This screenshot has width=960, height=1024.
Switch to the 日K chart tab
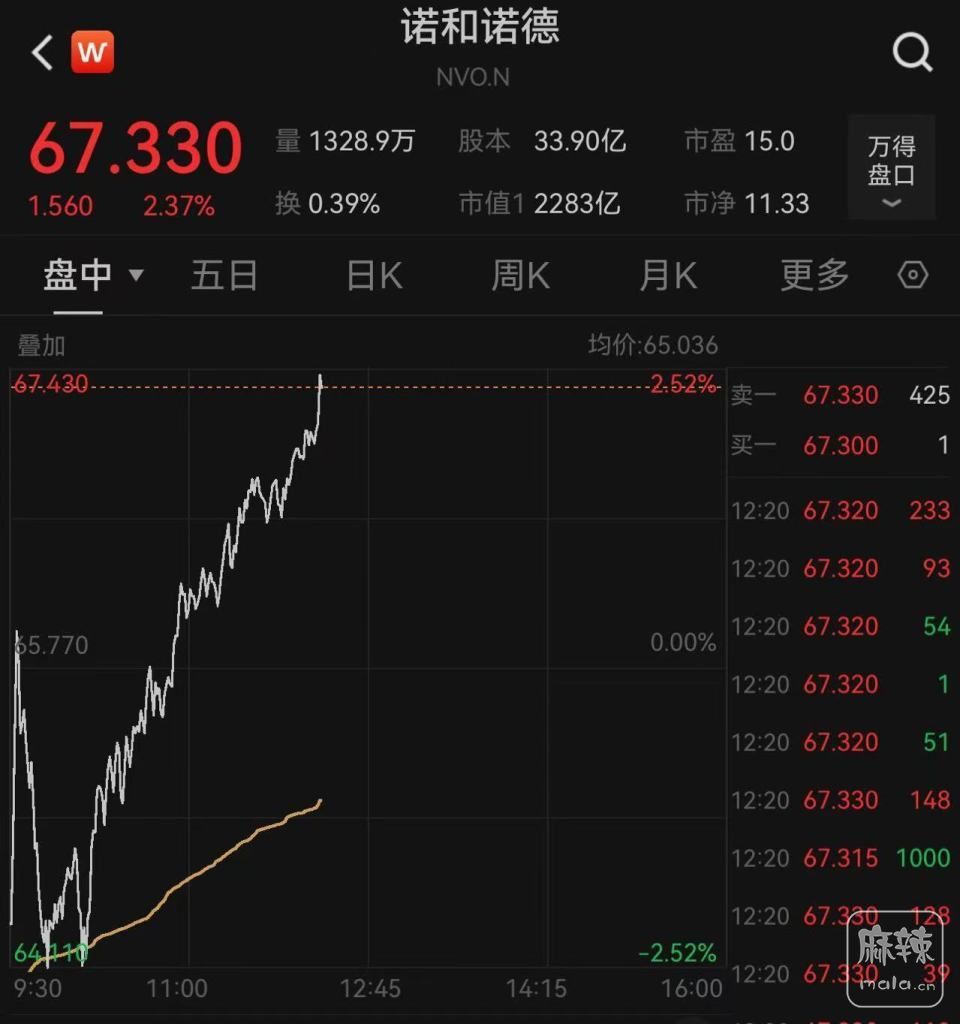coord(374,275)
